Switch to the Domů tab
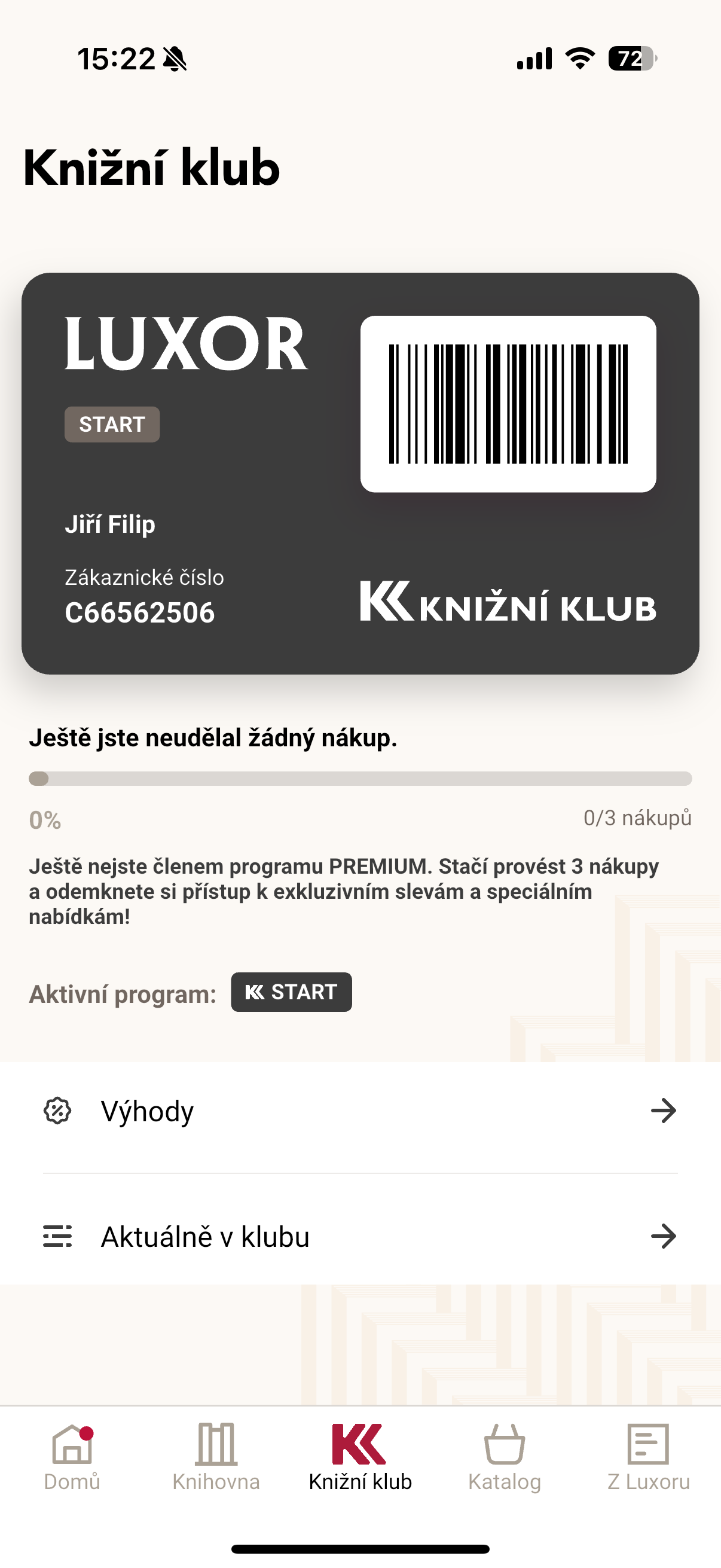 click(x=72, y=1457)
